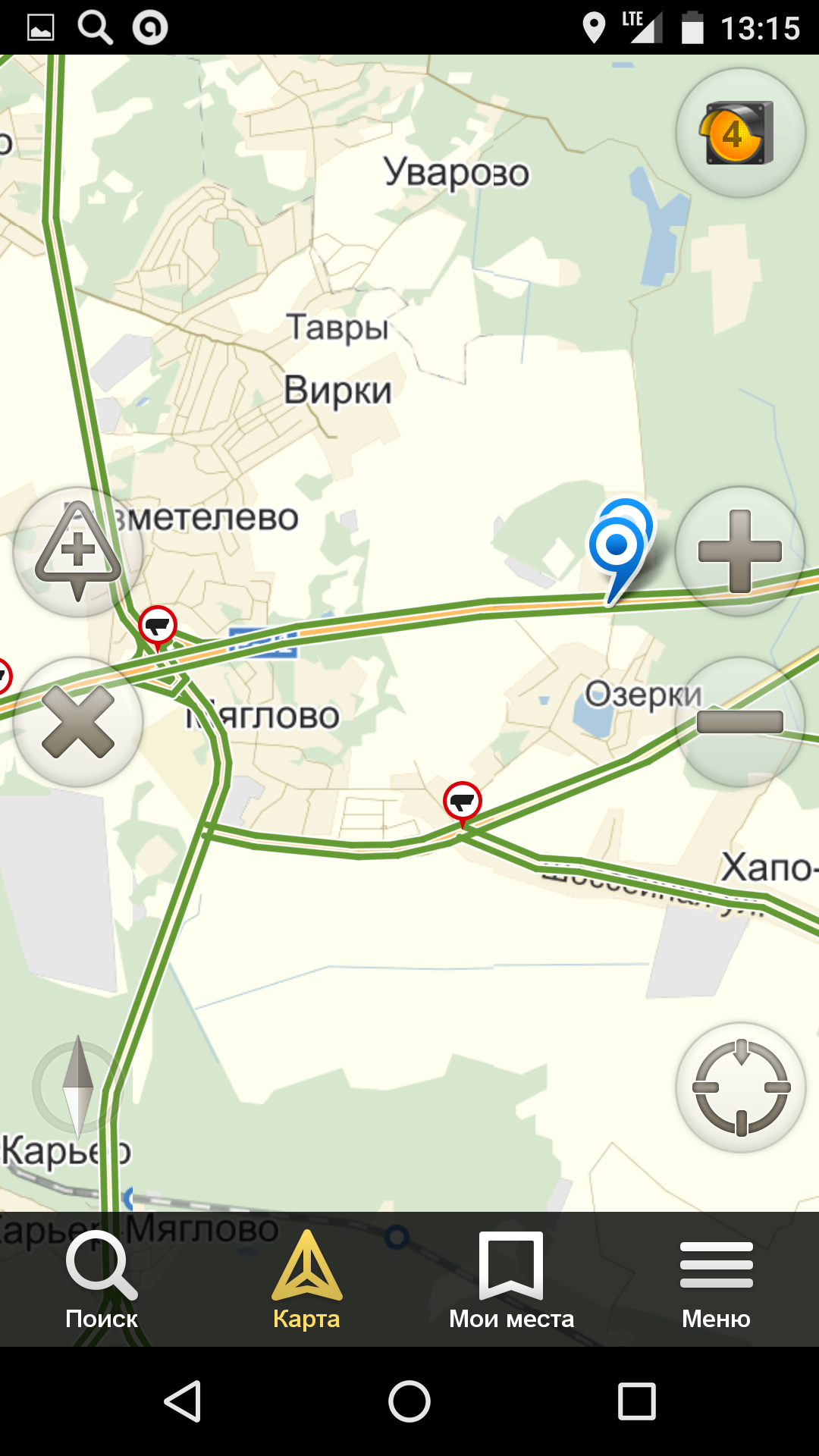Viewport: 819px width, 1456px height.
Task: Zoom out with the minus button
Action: point(739,721)
